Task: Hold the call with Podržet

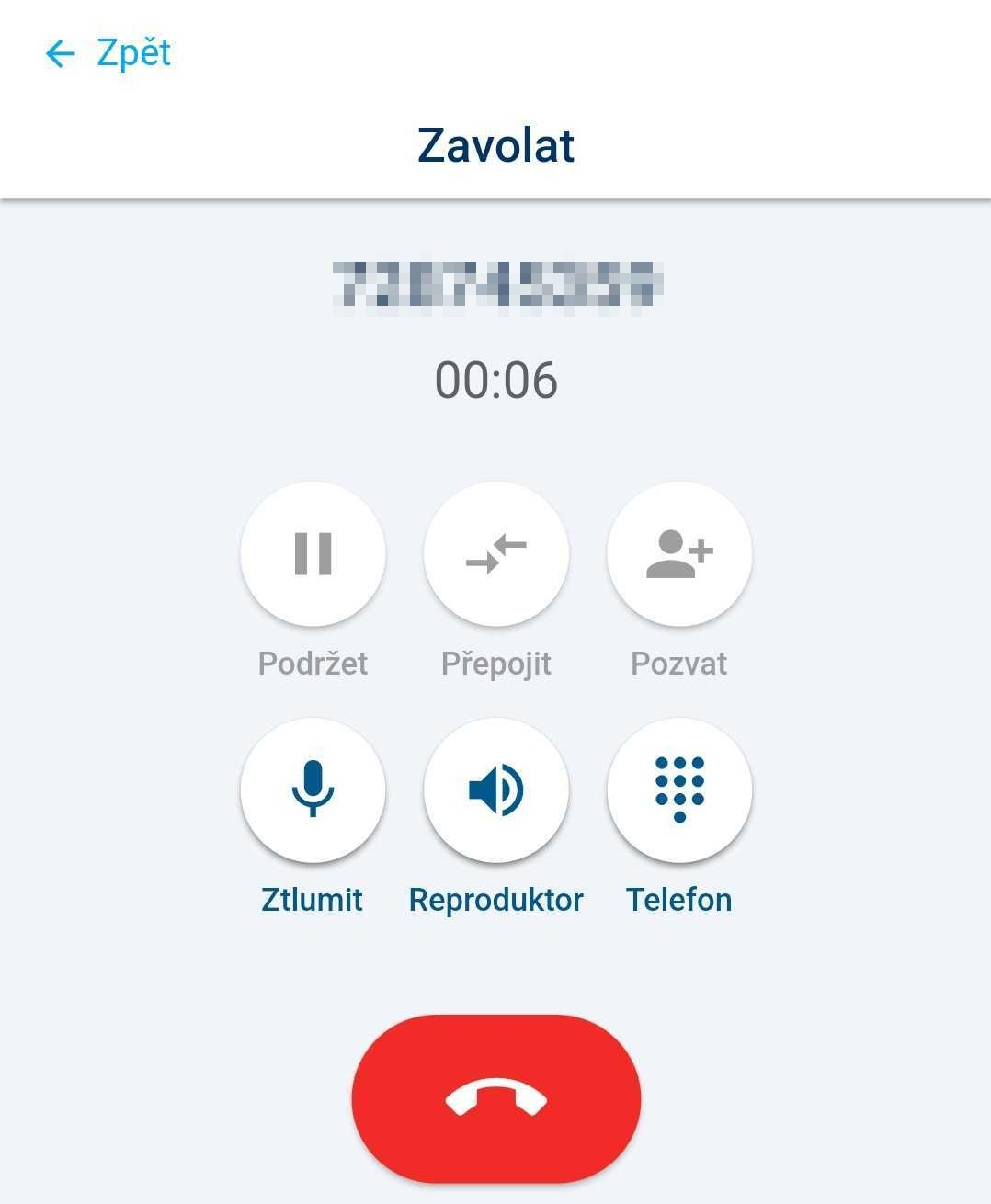Action: point(313,554)
